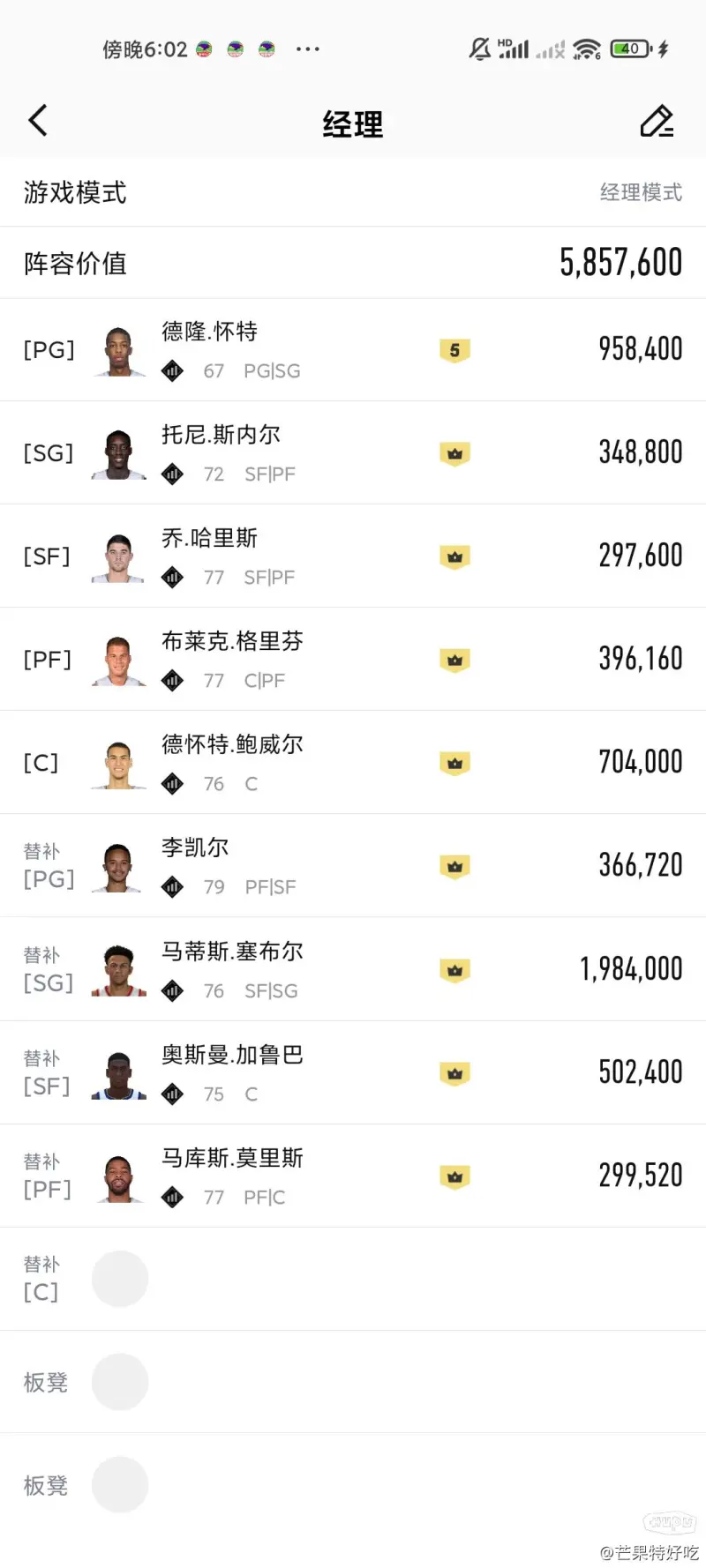Image resolution: width=706 pixels, height=1568 pixels.
Task: View 德怀特.鲍威尔 at center
Action: click(353, 763)
